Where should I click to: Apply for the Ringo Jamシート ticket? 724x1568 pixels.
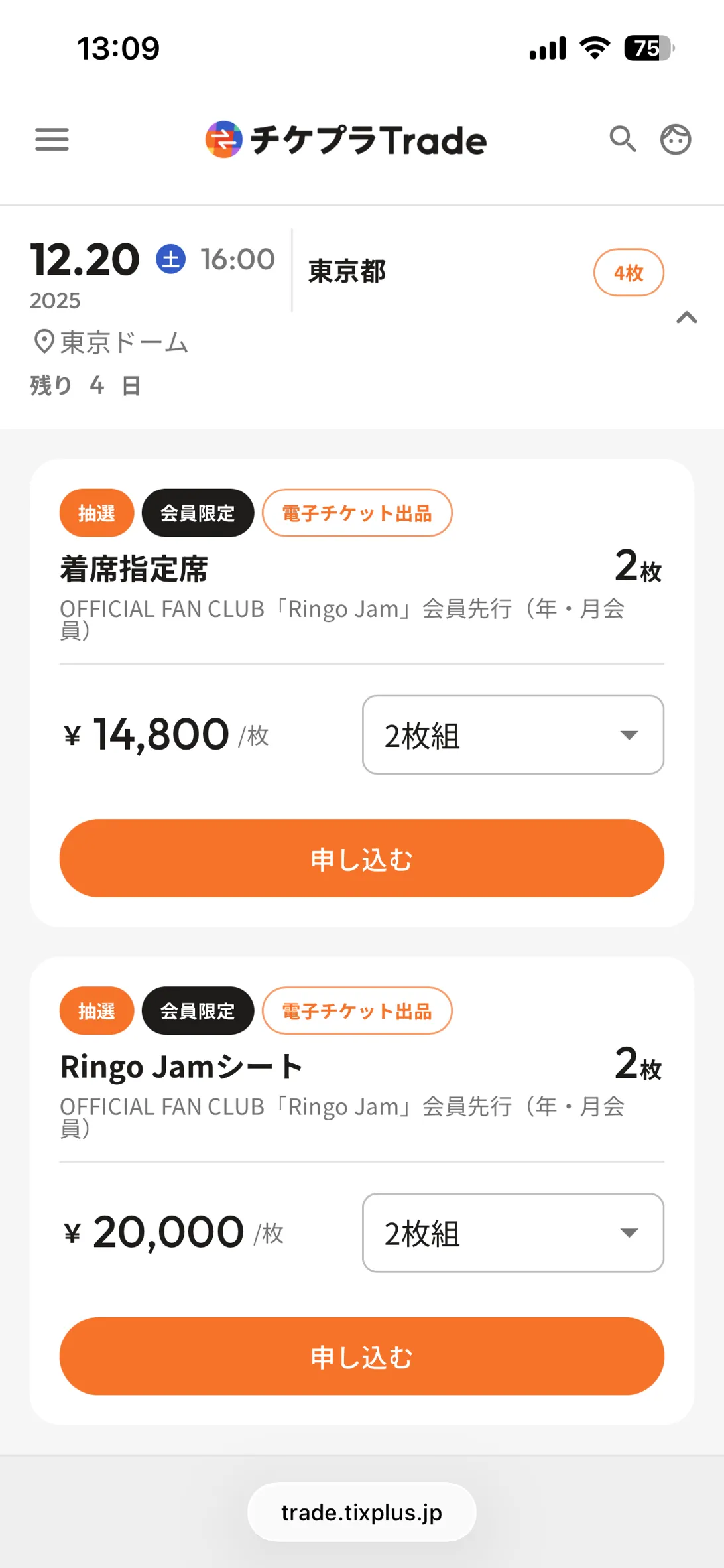[x=362, y=1356]
